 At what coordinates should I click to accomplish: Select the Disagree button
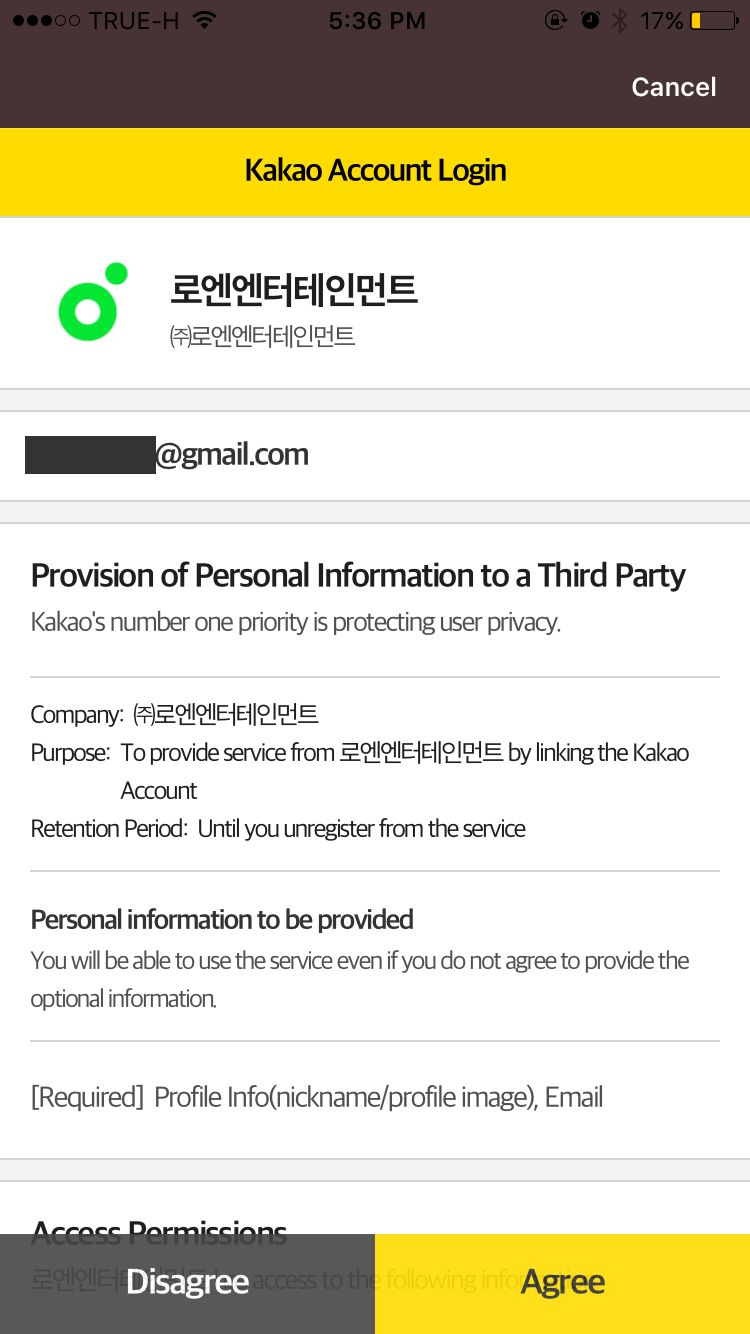click(187, 1282)
